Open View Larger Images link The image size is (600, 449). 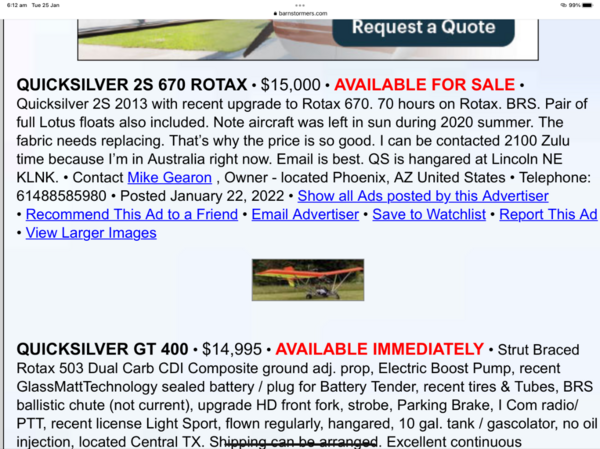coord(91,233)
